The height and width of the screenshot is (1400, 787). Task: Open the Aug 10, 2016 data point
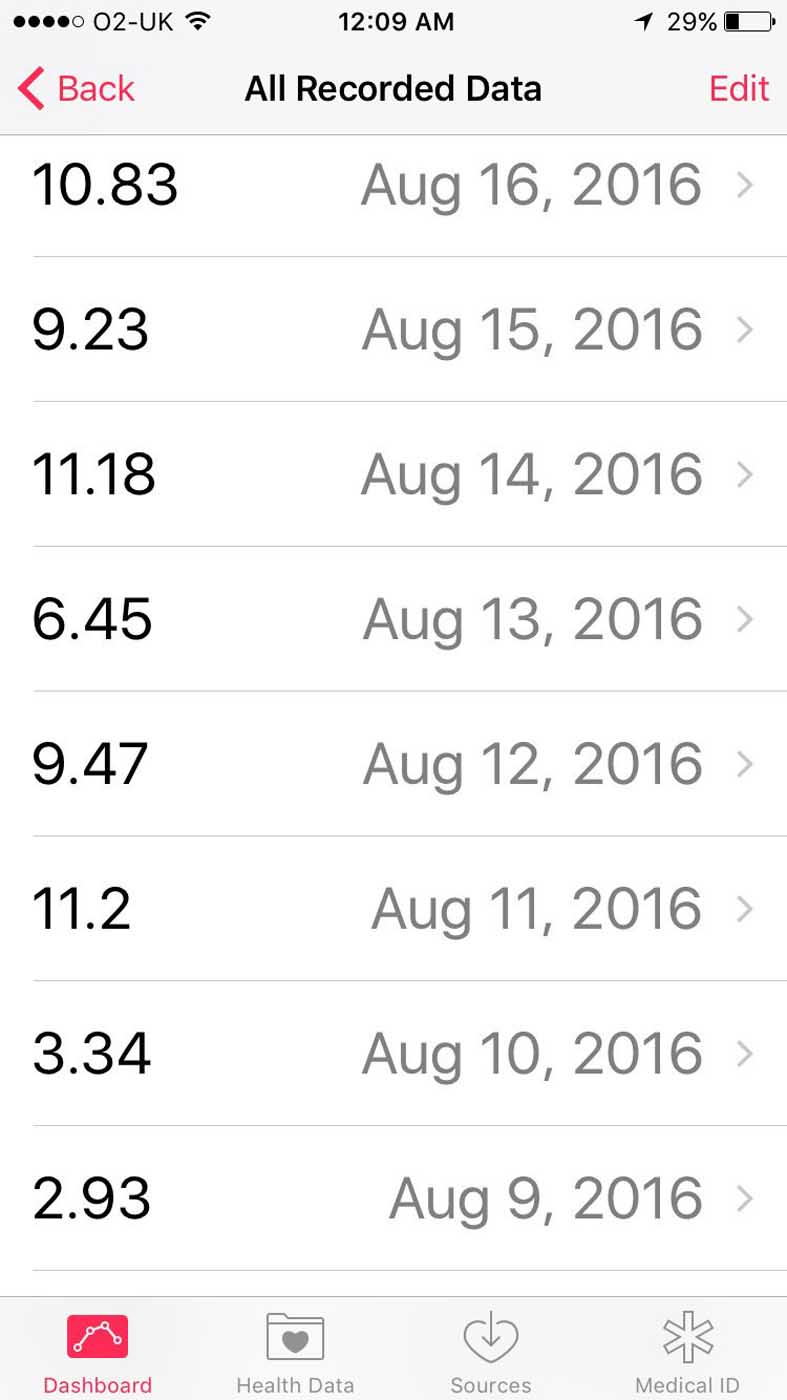coord(400,1054)
